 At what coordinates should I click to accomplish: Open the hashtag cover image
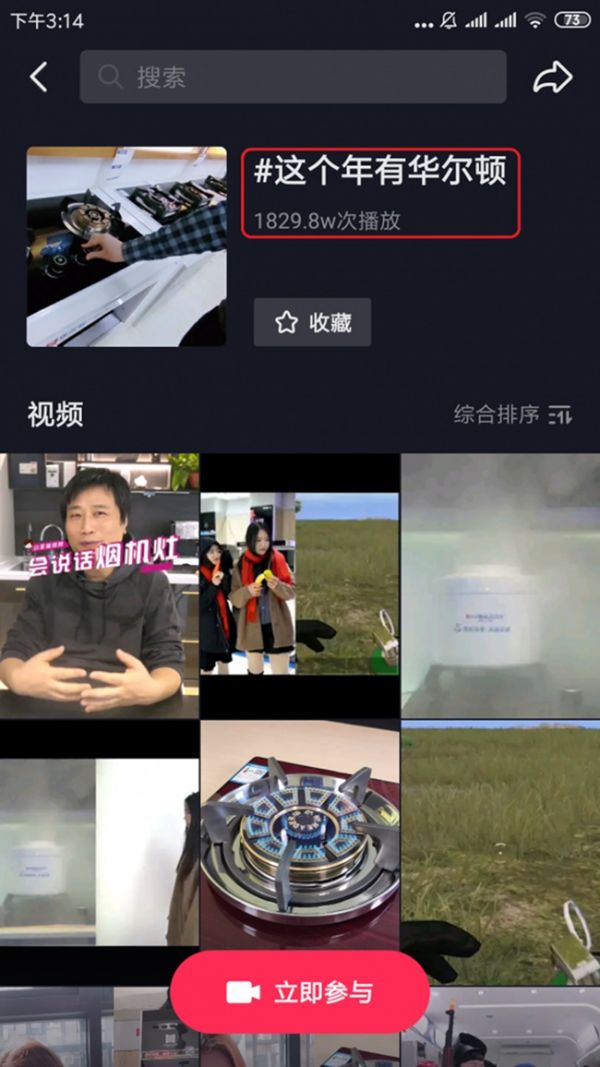point(126,247)
